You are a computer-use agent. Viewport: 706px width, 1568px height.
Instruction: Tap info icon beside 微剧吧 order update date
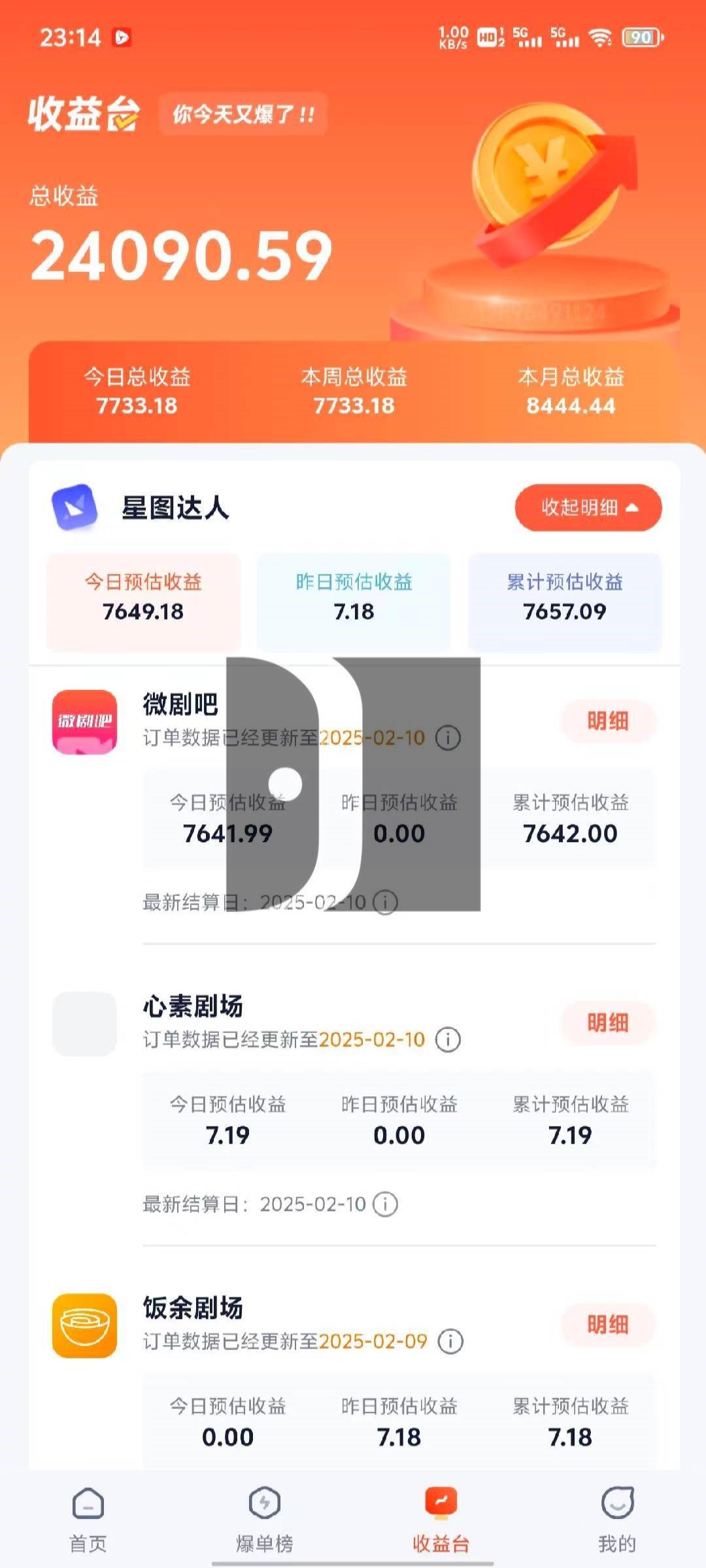(x=448, y=738)
